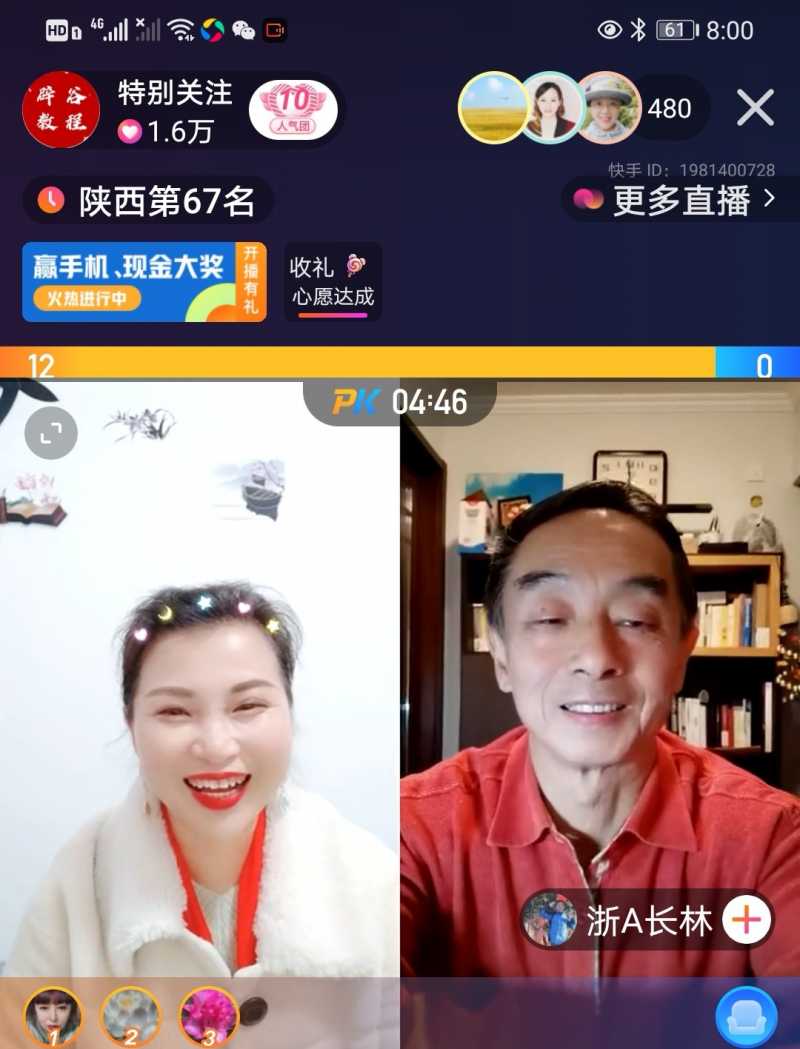Open the third-ranked gifter avatar
The image size is (800, 1049).
(209, 1017)
